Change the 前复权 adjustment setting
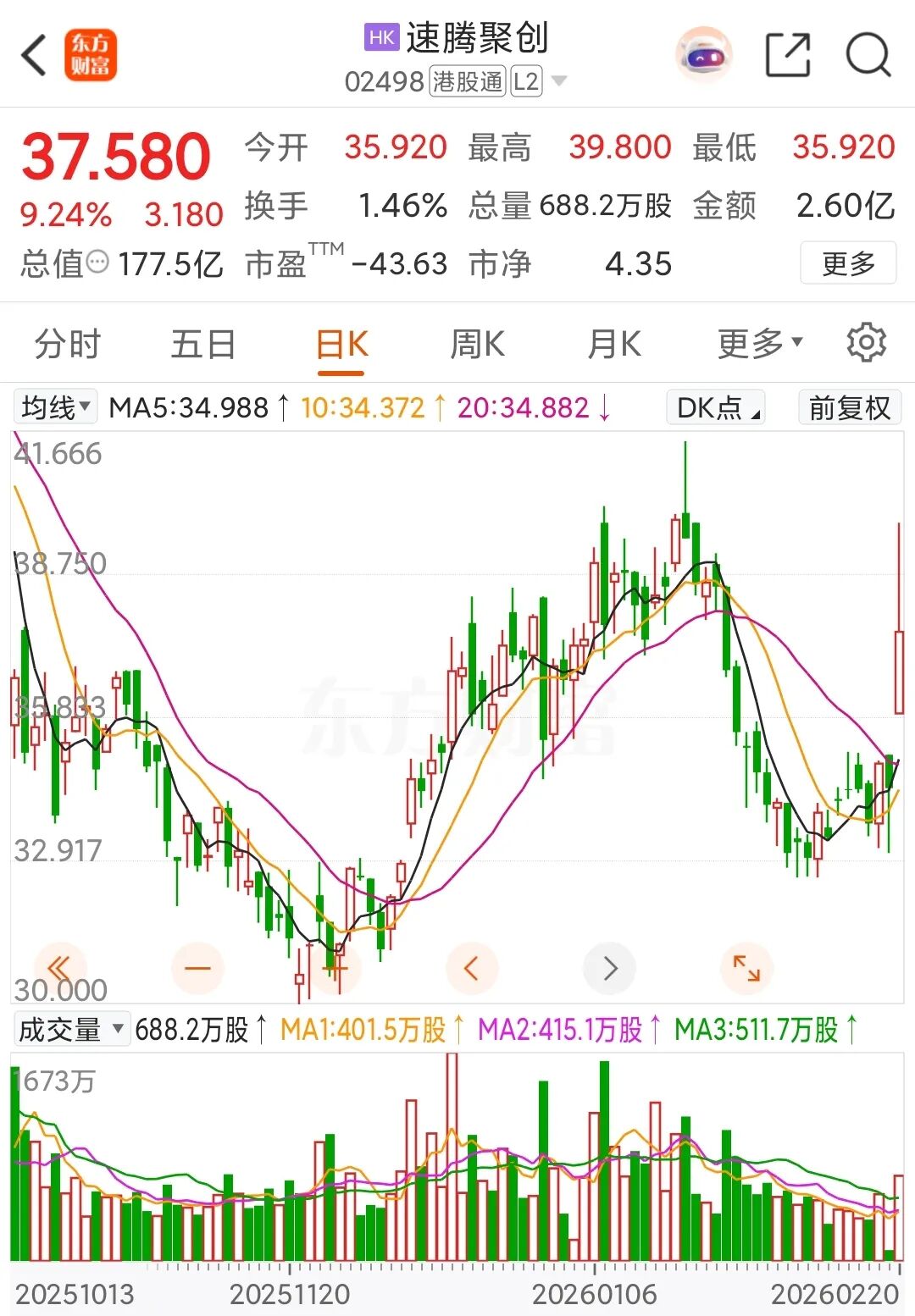 click(x=849, y=408)
